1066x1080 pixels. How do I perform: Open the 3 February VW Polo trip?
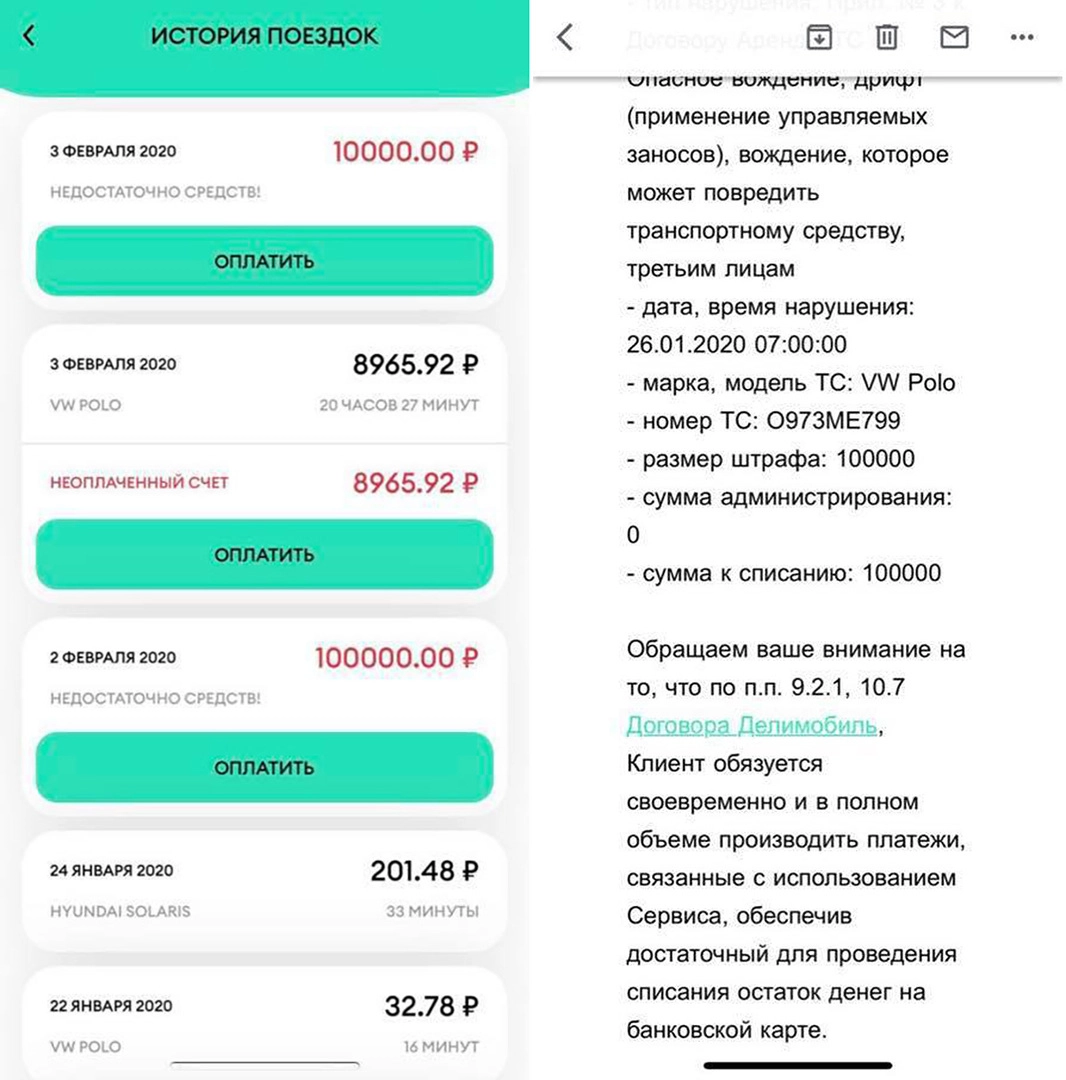(x=264, y=384)
